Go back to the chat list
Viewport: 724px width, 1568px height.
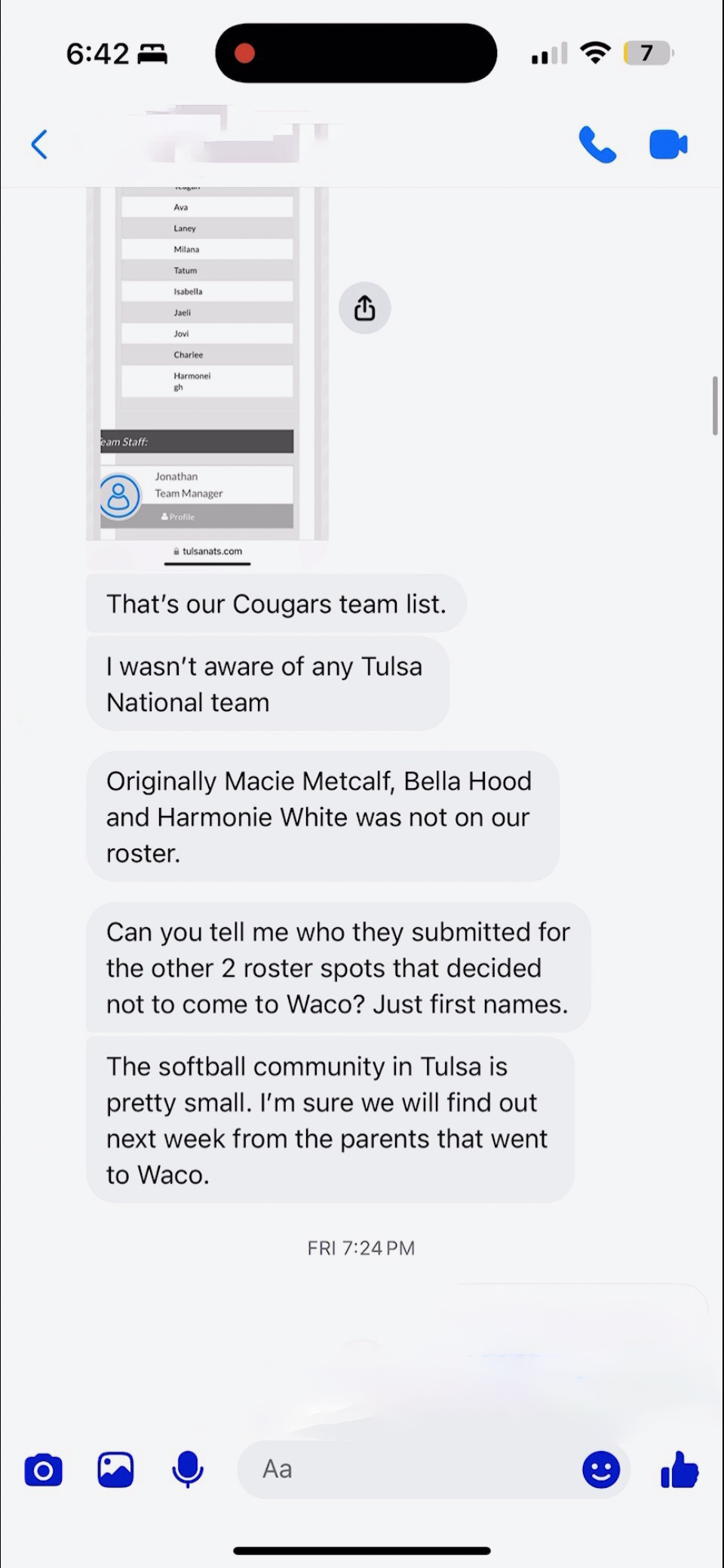(x=40, y=144)
